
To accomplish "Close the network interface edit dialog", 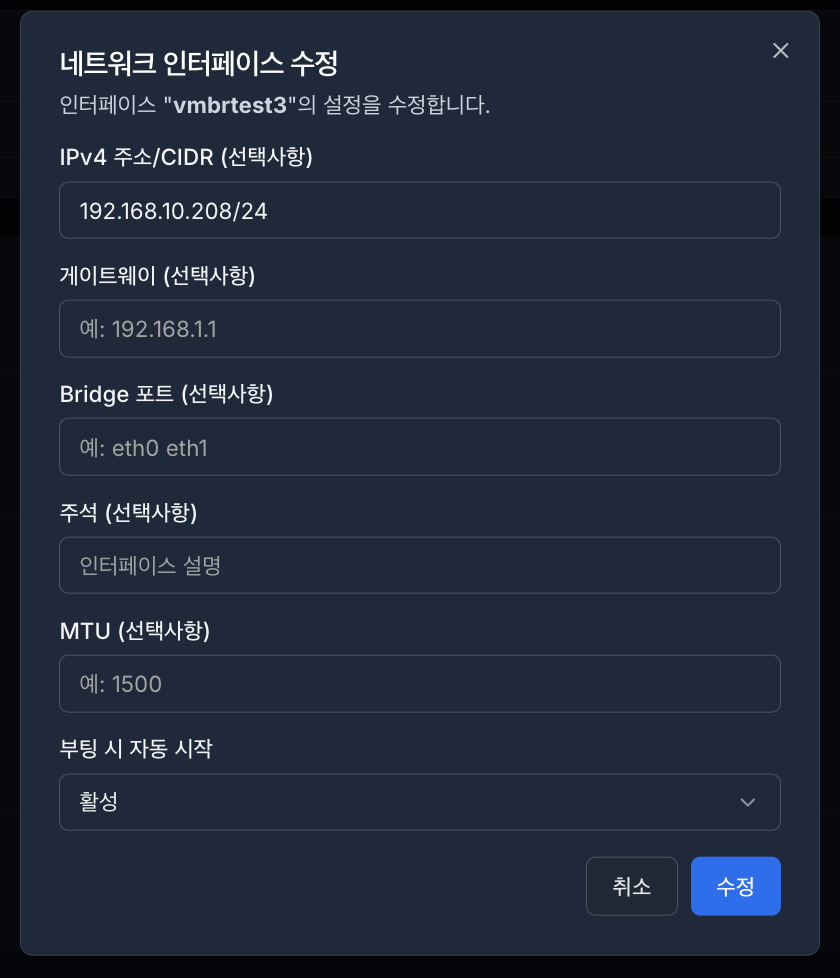I will (780, 50).
